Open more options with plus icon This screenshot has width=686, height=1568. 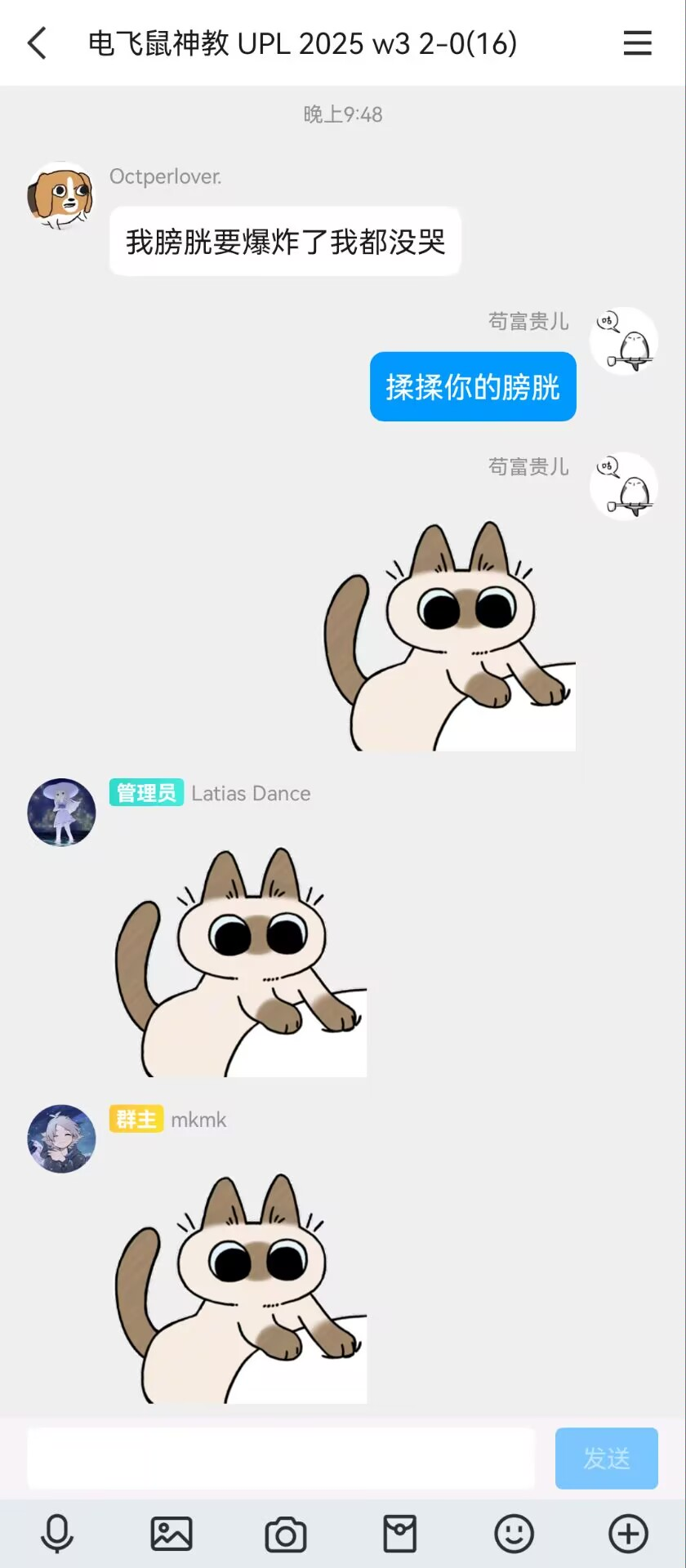[x=628, y=1534]
